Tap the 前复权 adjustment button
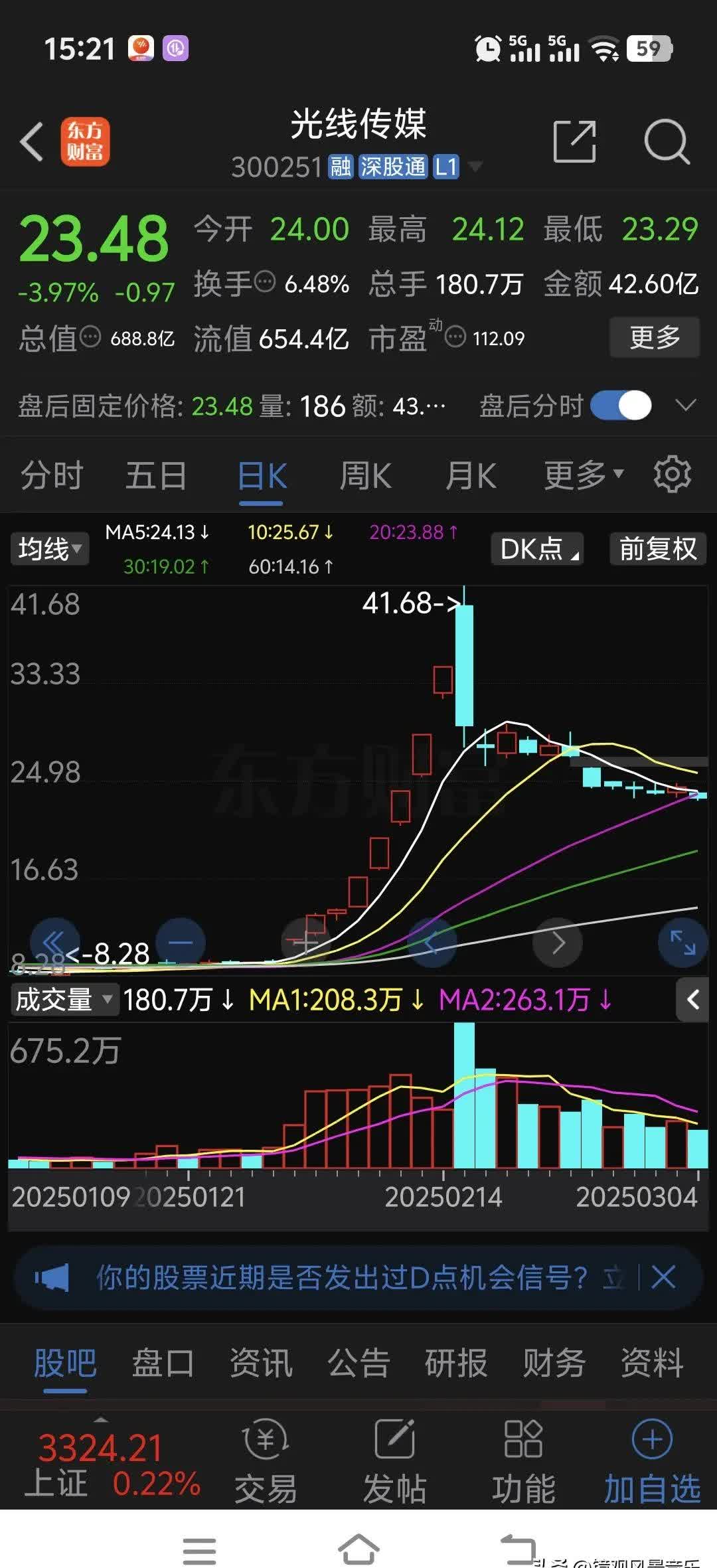 (x=657, y=549)
